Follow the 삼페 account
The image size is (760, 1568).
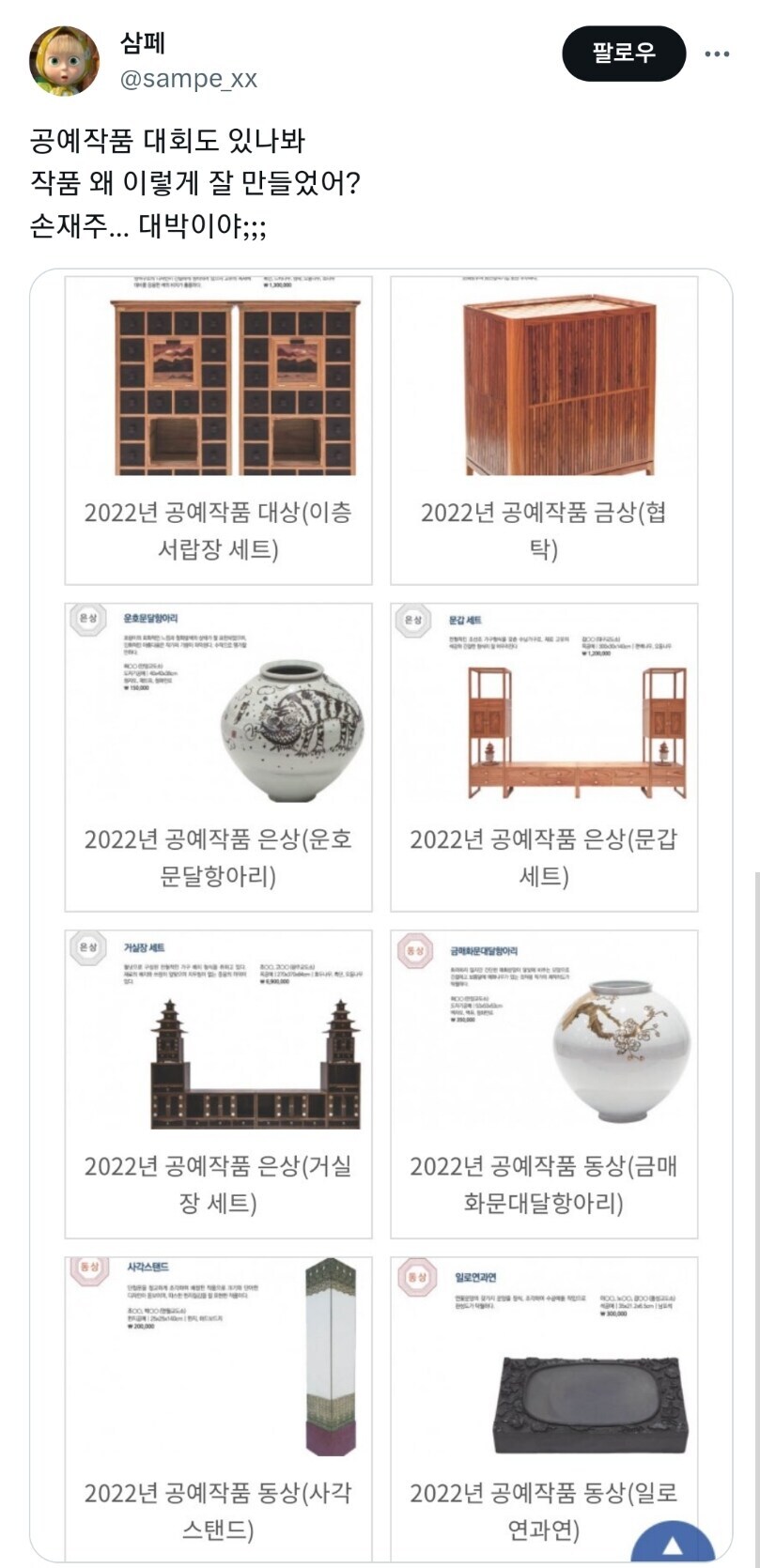pyautogui.click(x=623, y=54)
